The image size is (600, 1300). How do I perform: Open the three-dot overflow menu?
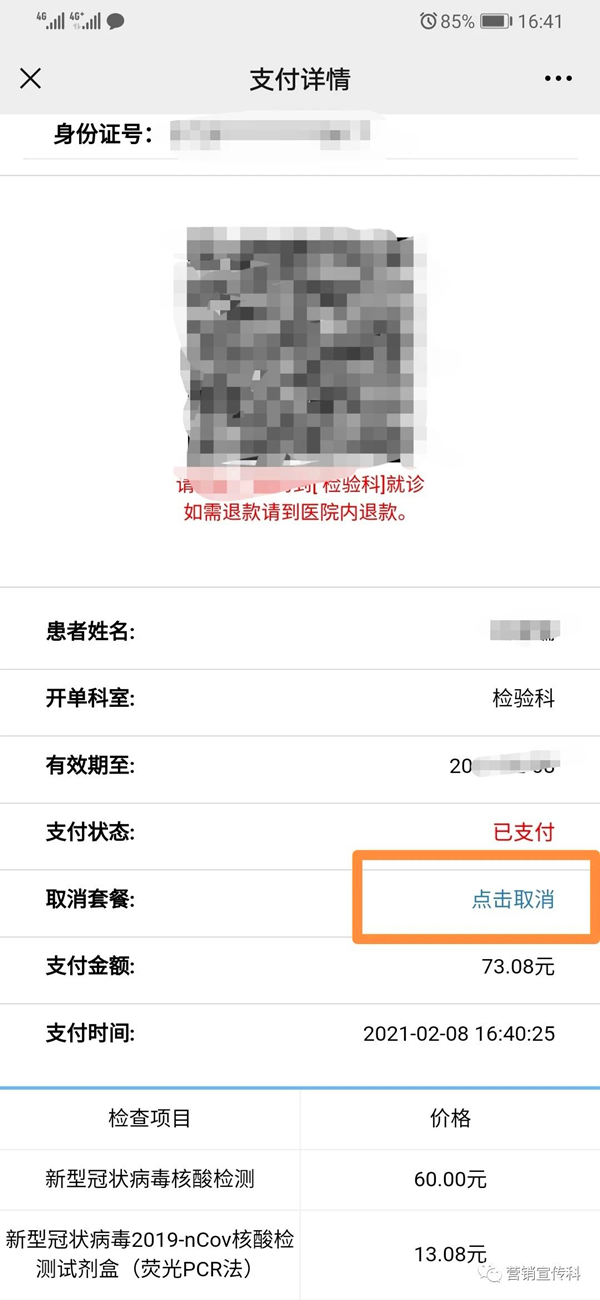click(x=557, y=79)
